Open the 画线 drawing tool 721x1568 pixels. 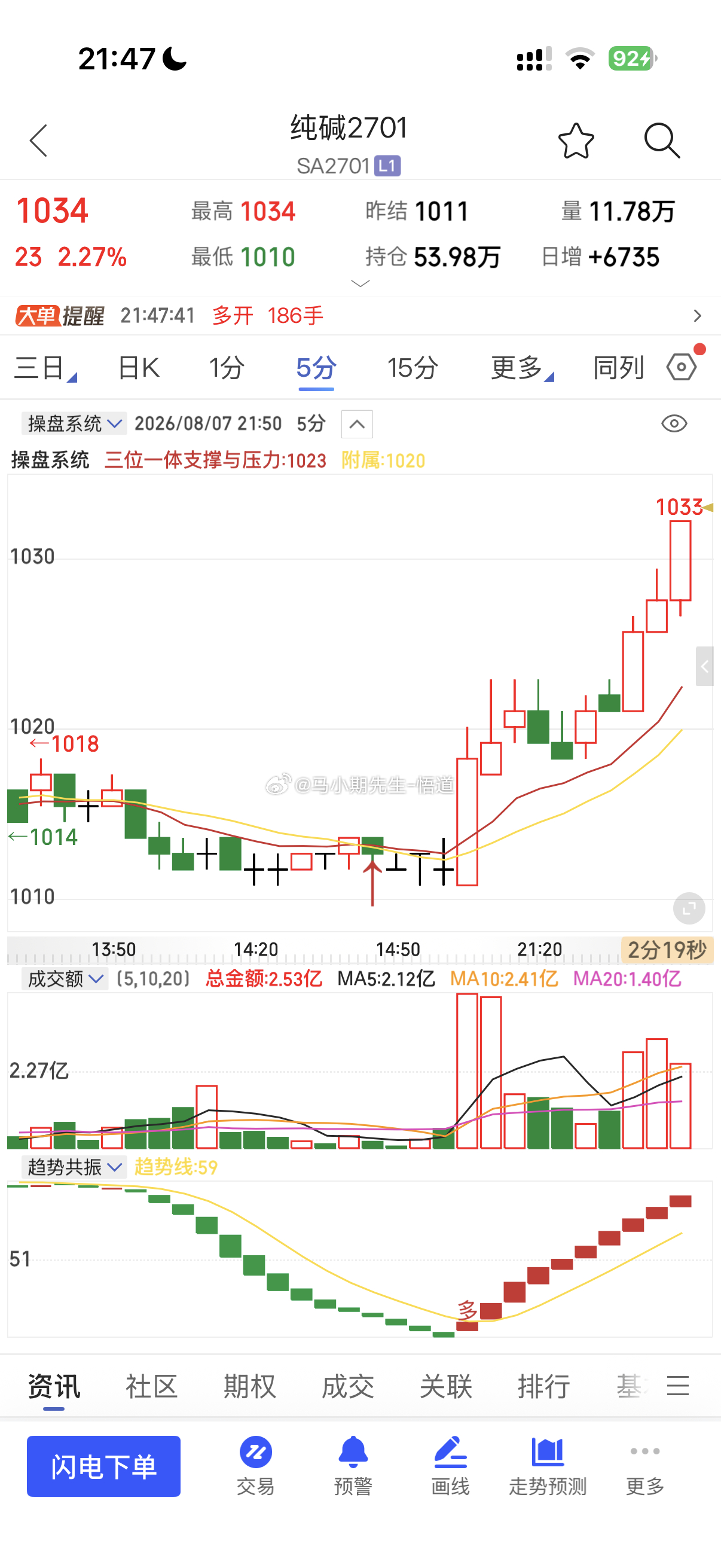pos(450,1466)
